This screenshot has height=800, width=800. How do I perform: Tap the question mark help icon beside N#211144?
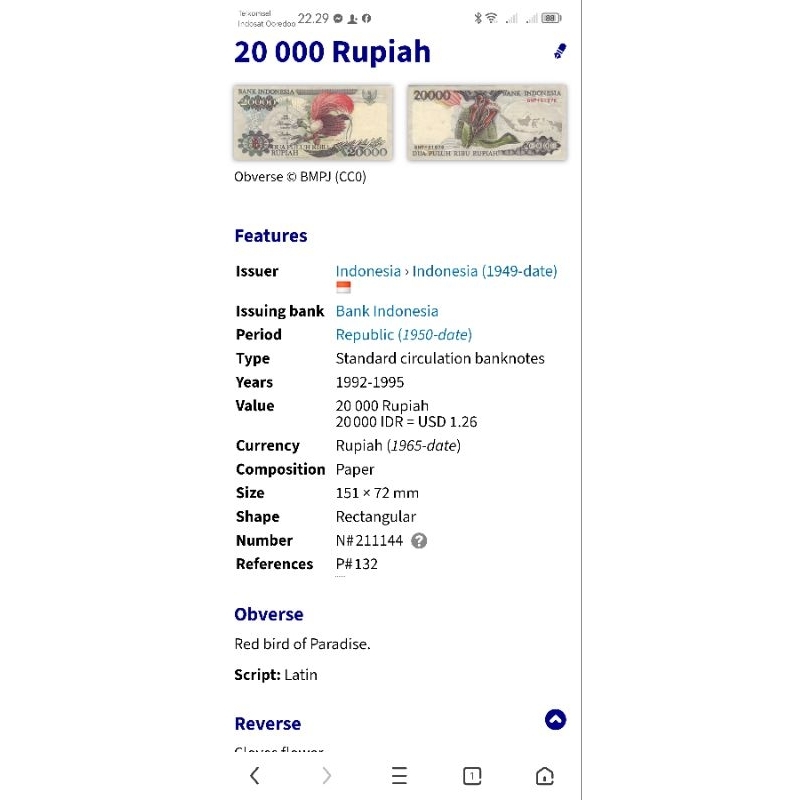(x=419, y=541)
